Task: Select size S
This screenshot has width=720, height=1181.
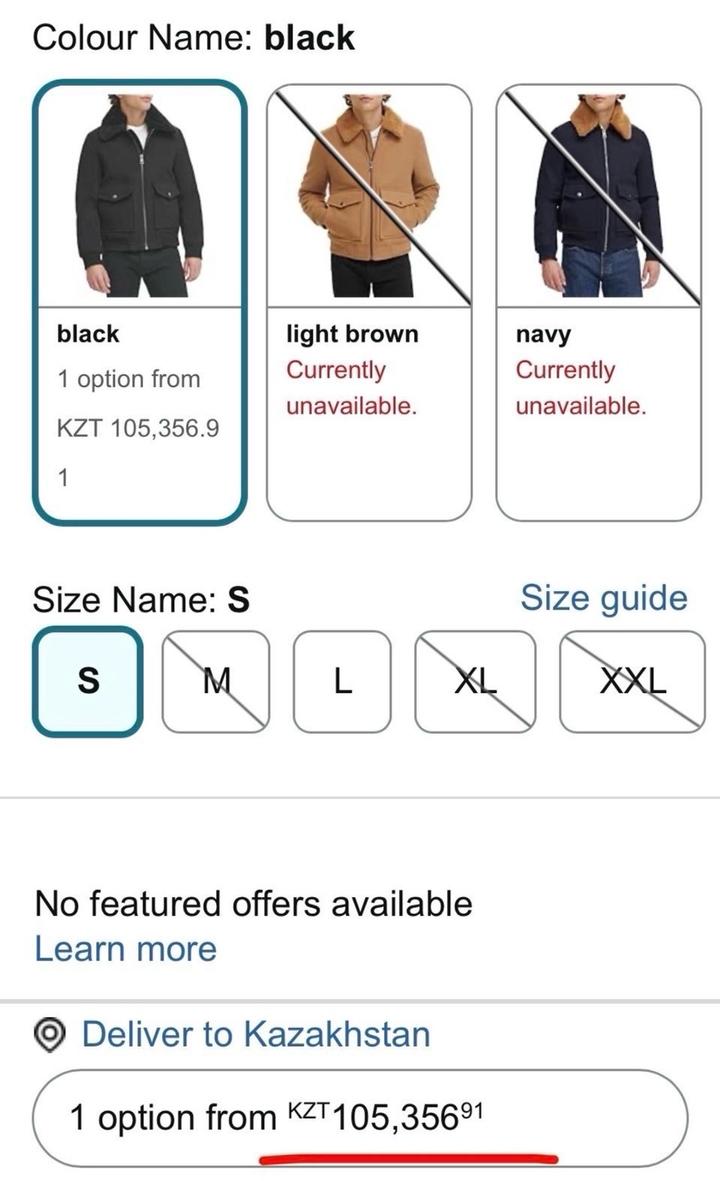Action: click(x=88, y=681)
